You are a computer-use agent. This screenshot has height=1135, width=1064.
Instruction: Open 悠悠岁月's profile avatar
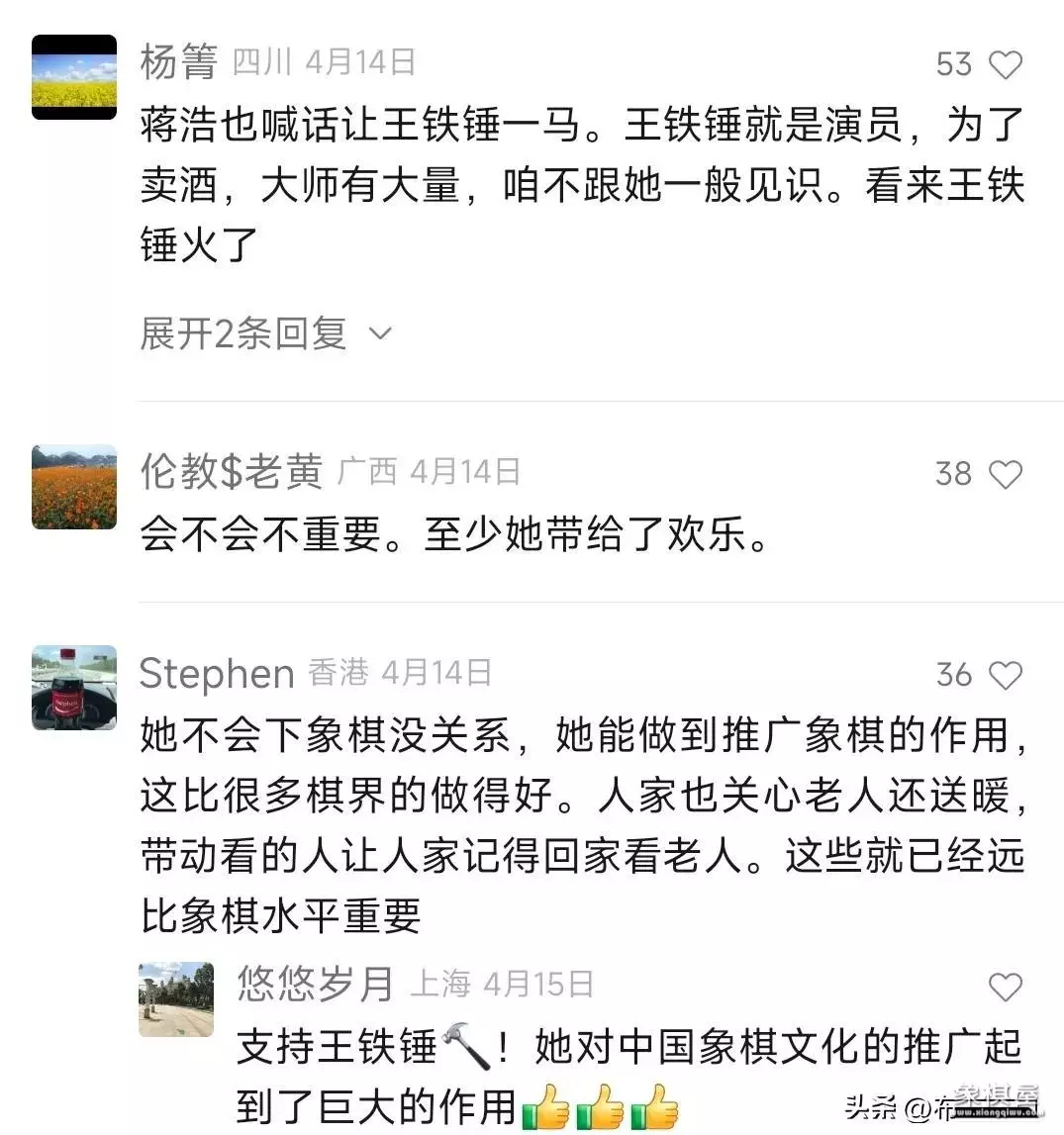[176, 998]
